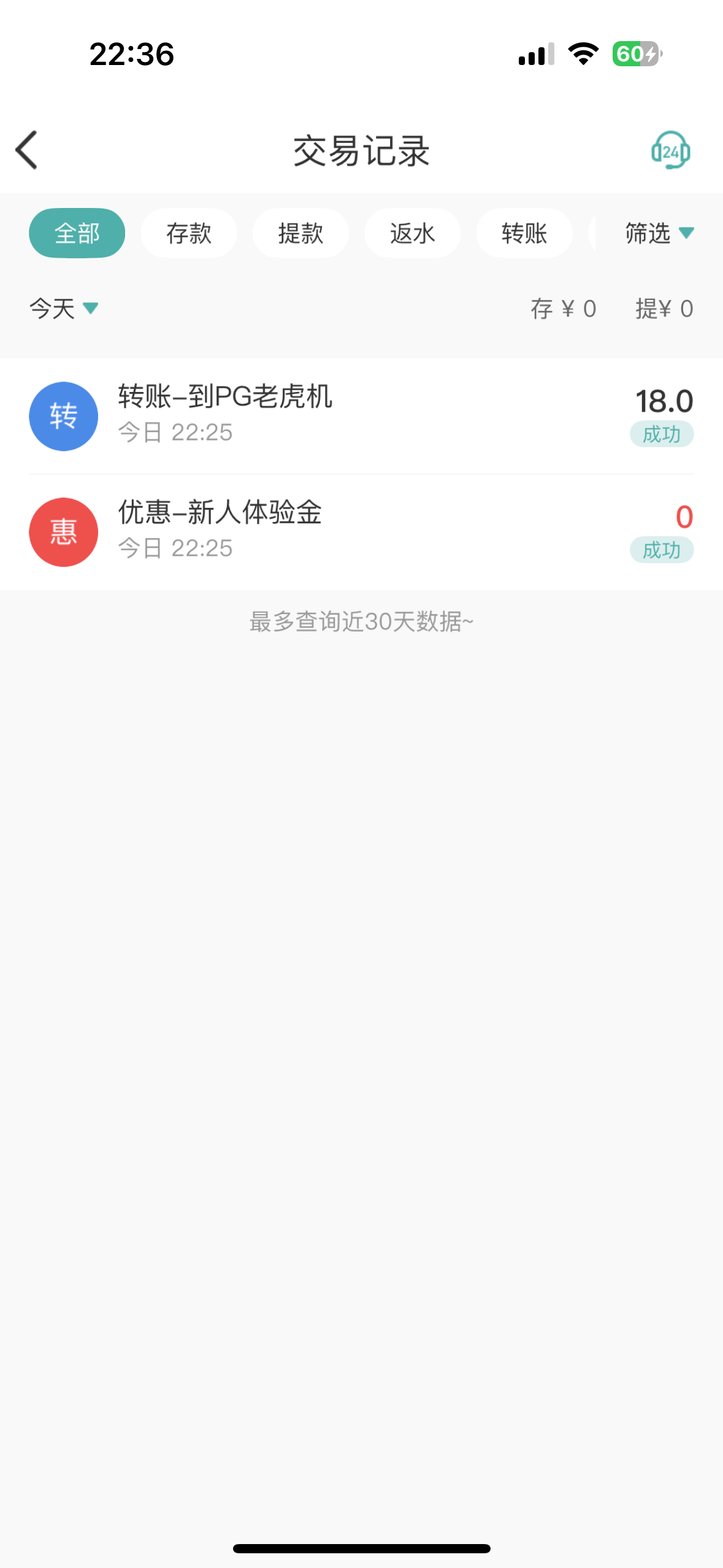The image size is (723, 1568).
Task: Select the 转账 filter tab
Action: coord(524,233)
